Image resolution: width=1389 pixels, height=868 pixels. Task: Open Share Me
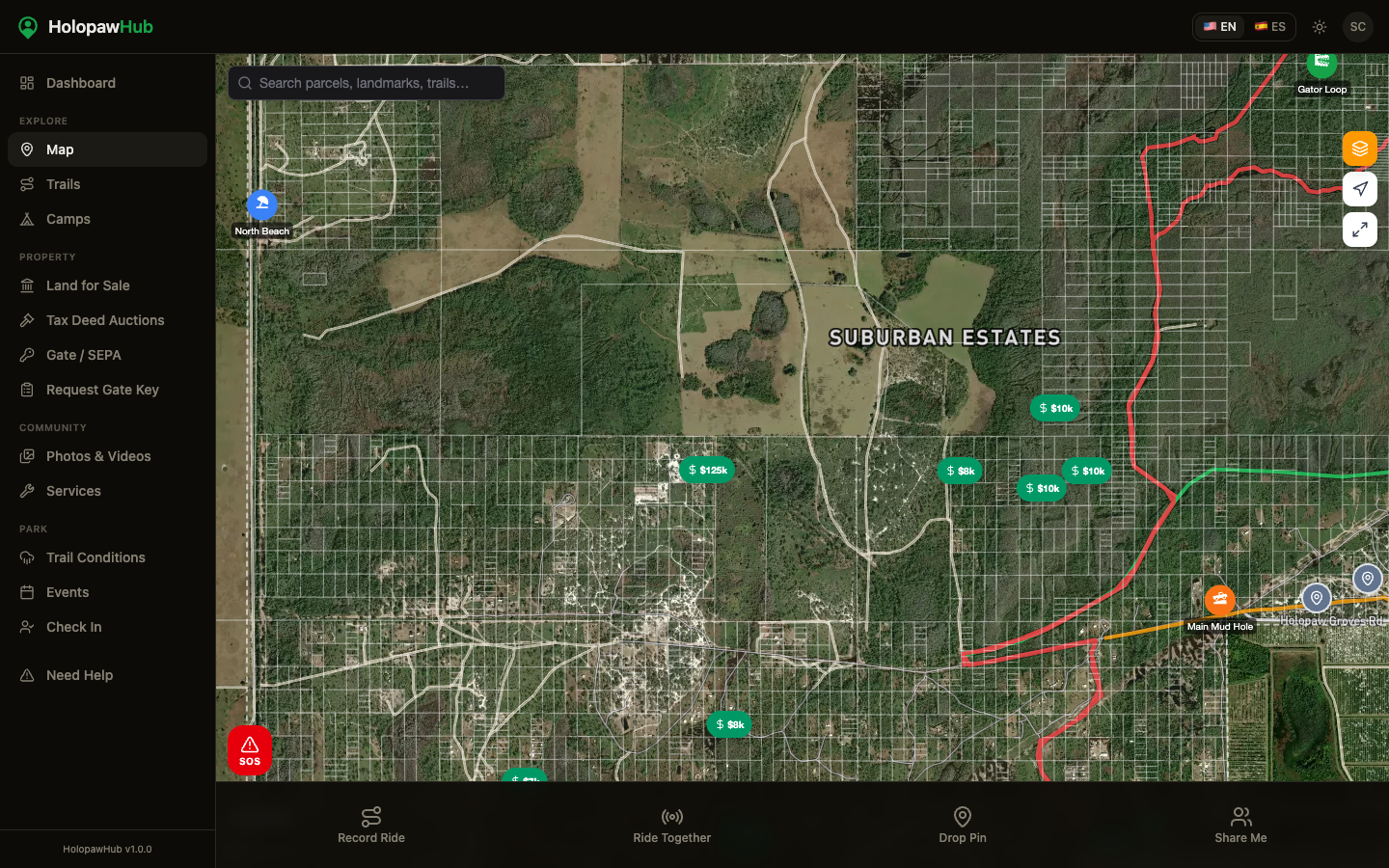(1240, 825)
